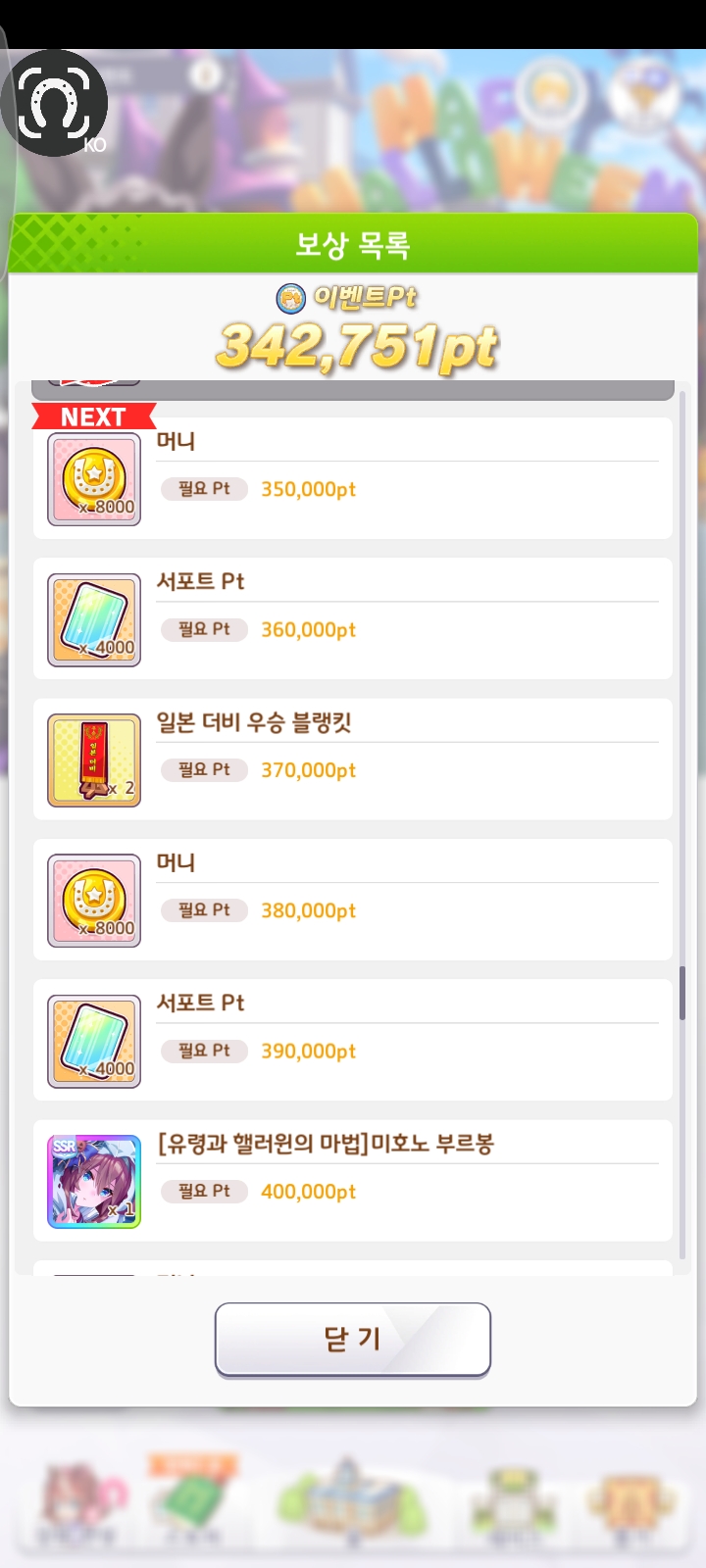Image resolution: width=706 pixels, height=1568 pixels.
Task: Tap the 일본 더비 우승 블랭킷 item icon
Action: (x=94, y=760)
